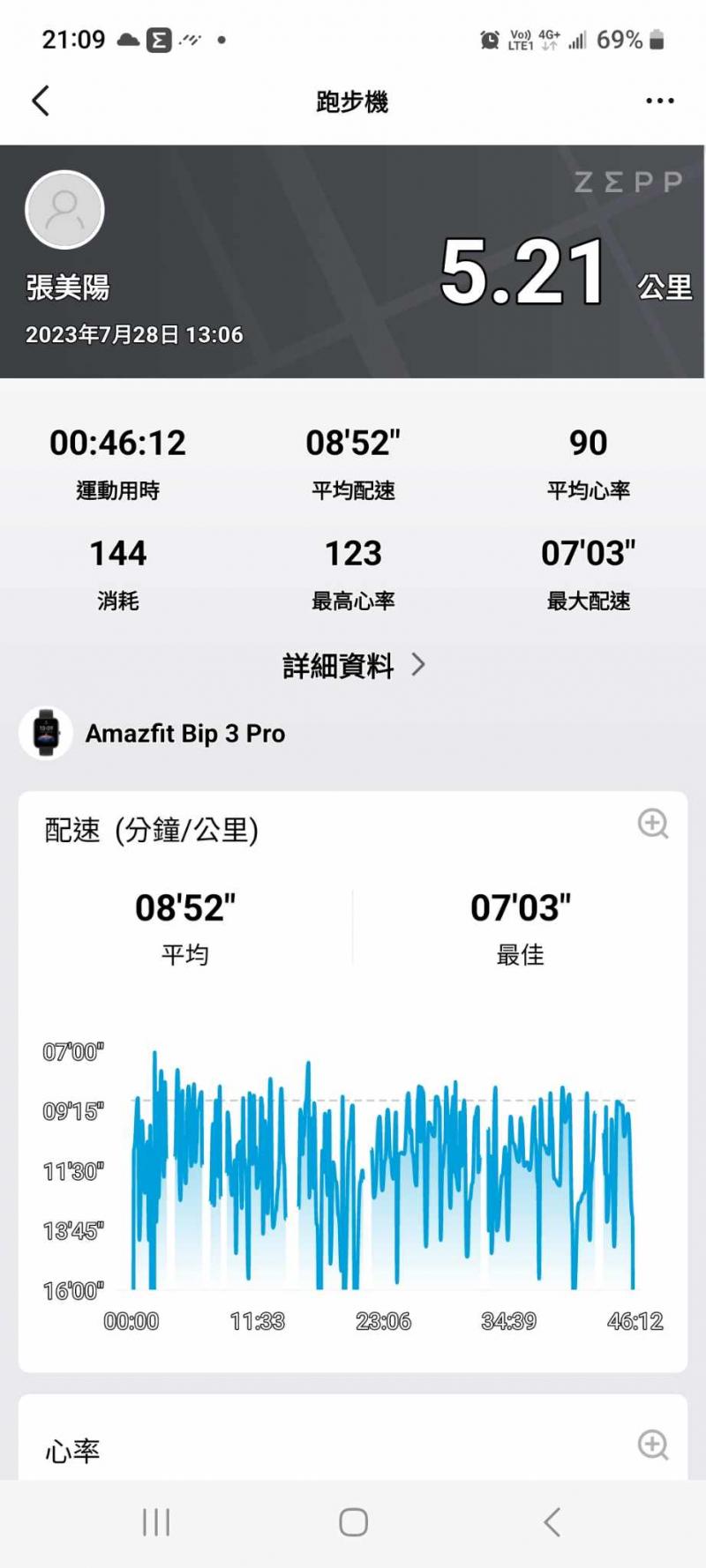Open the three-dot overflow menu
706x1568 pixels.
[x=659, y=101]
